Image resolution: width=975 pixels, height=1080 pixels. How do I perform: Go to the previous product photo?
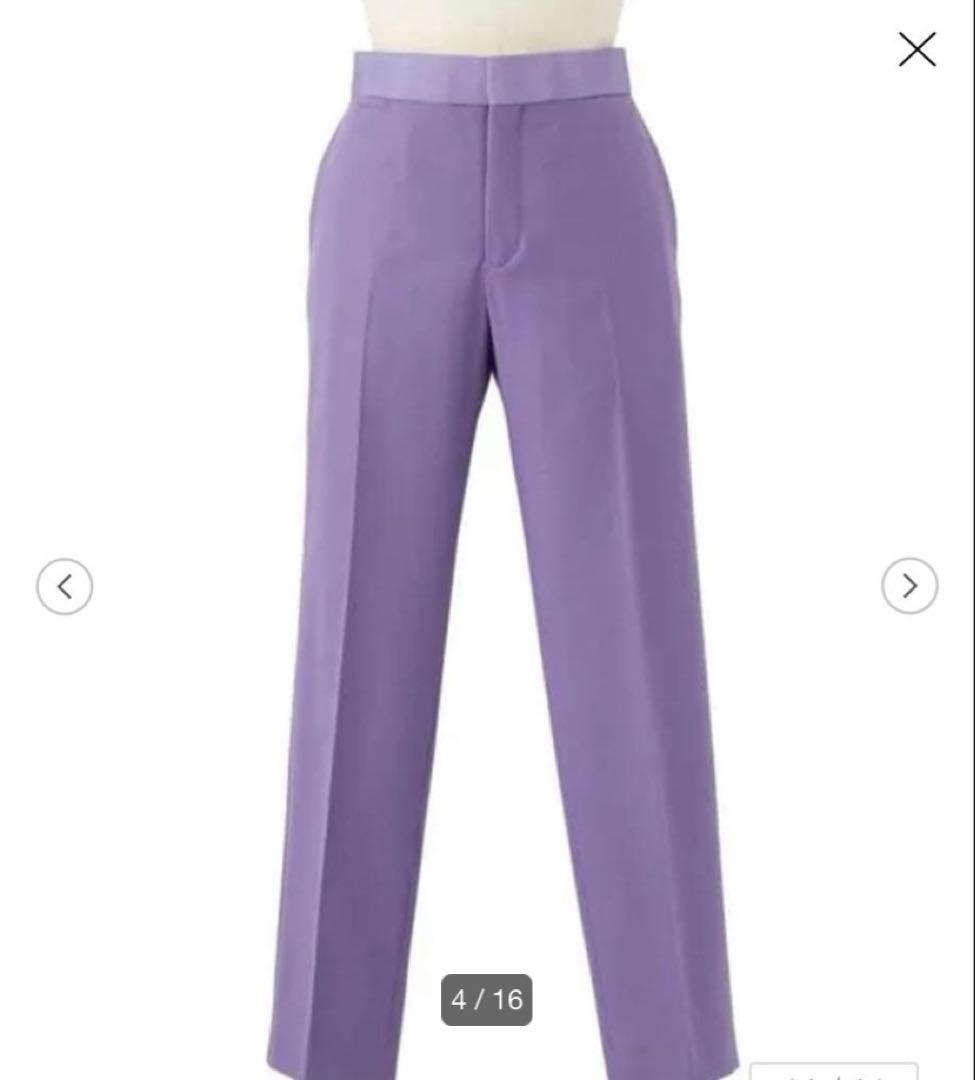pos(65,586)
